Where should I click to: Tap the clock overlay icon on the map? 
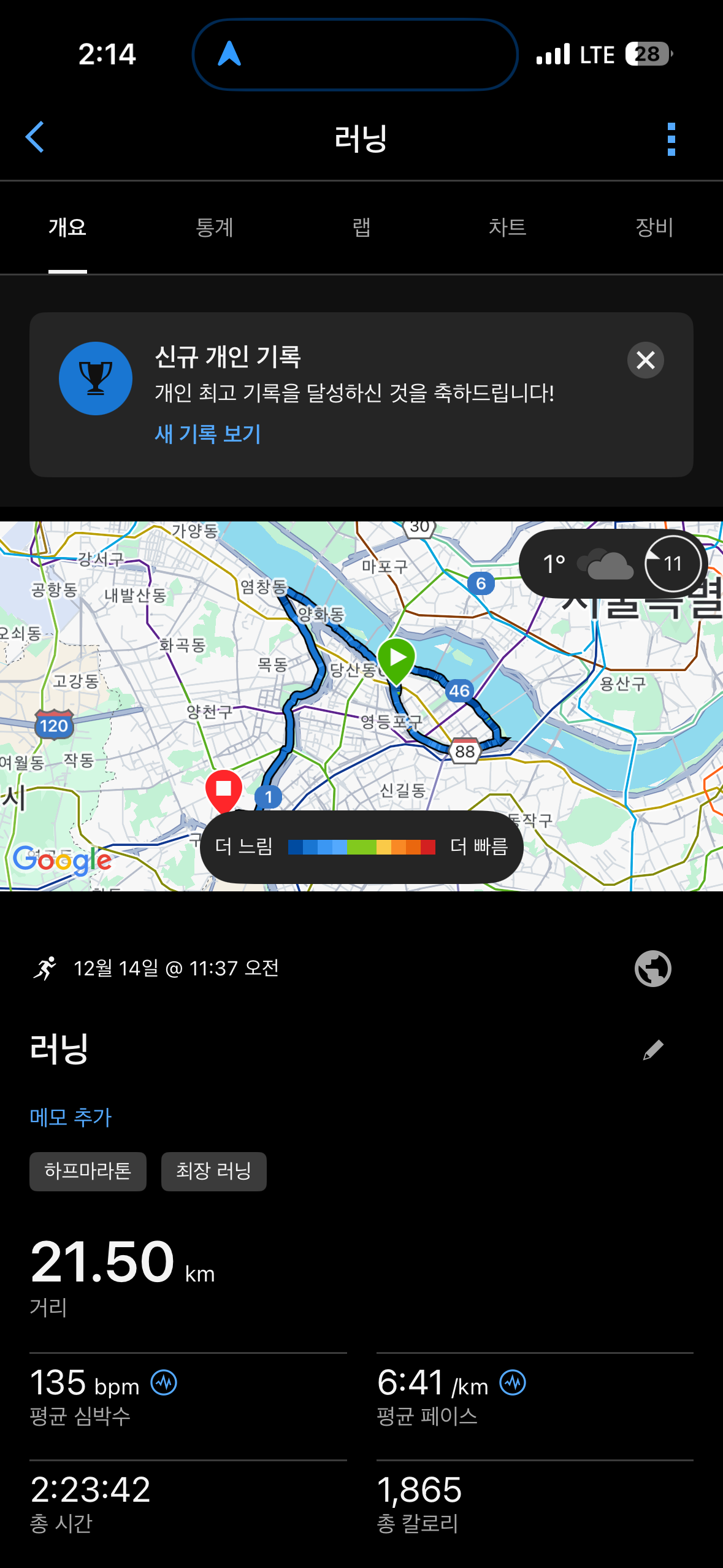[672, 563]
